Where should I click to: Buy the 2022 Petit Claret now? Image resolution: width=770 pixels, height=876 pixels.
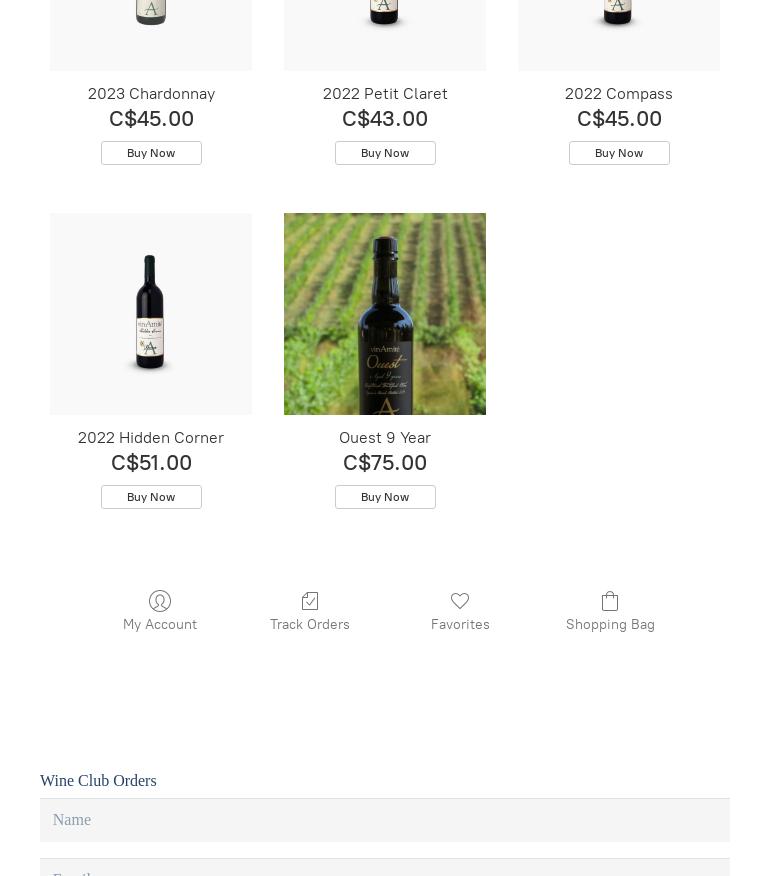[x=385, y=153]
